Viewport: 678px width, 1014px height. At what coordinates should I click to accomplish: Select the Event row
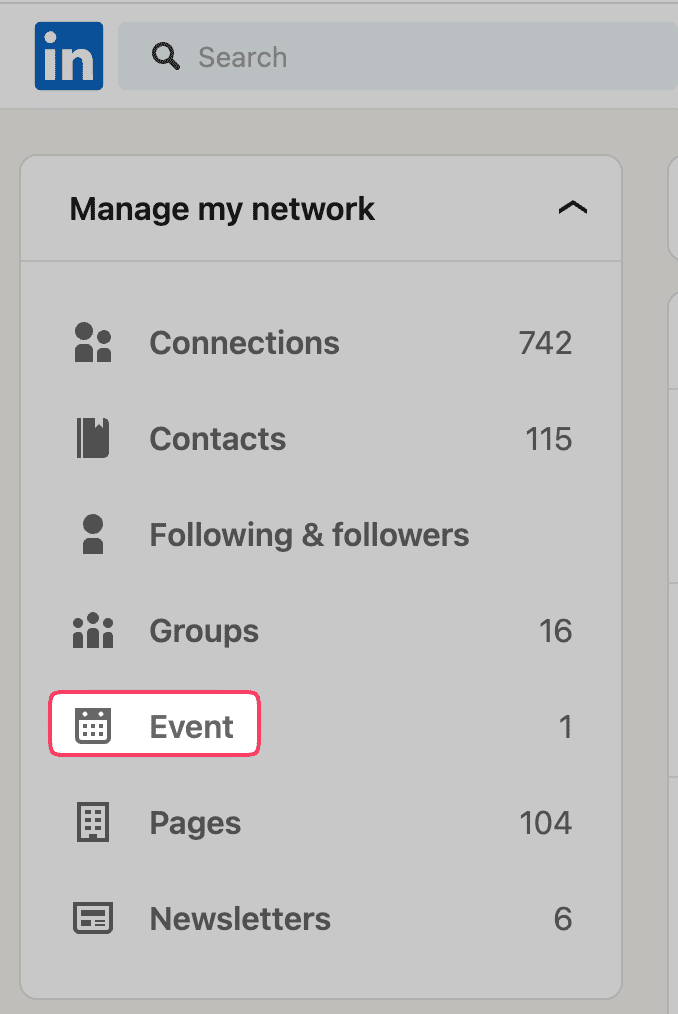(x=191, y=727)
